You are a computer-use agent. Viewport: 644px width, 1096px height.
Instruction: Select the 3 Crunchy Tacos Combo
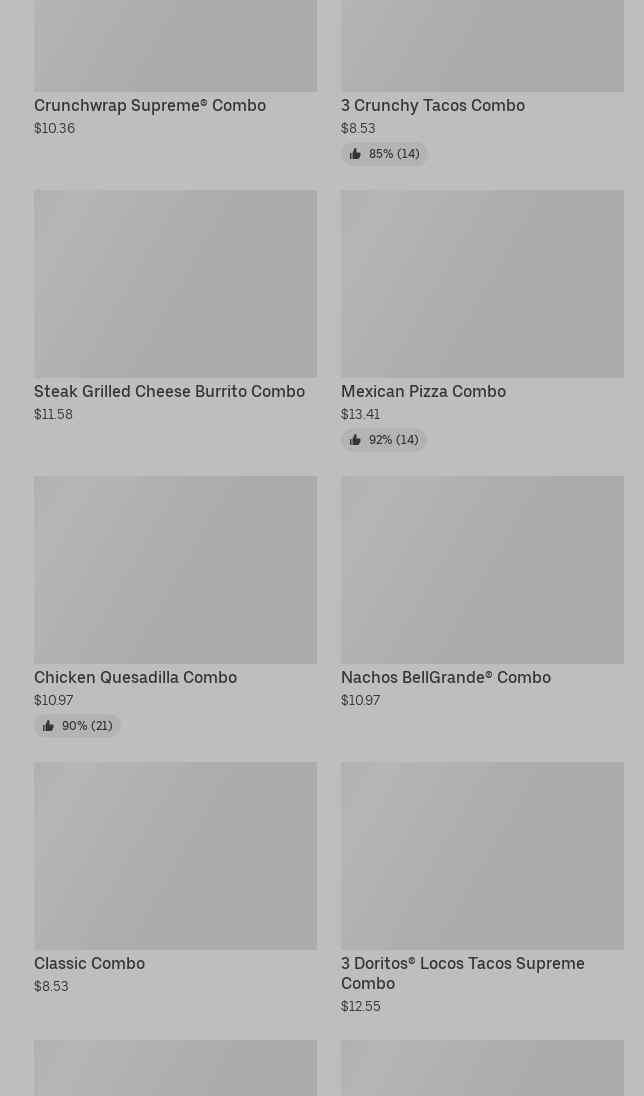482,82
